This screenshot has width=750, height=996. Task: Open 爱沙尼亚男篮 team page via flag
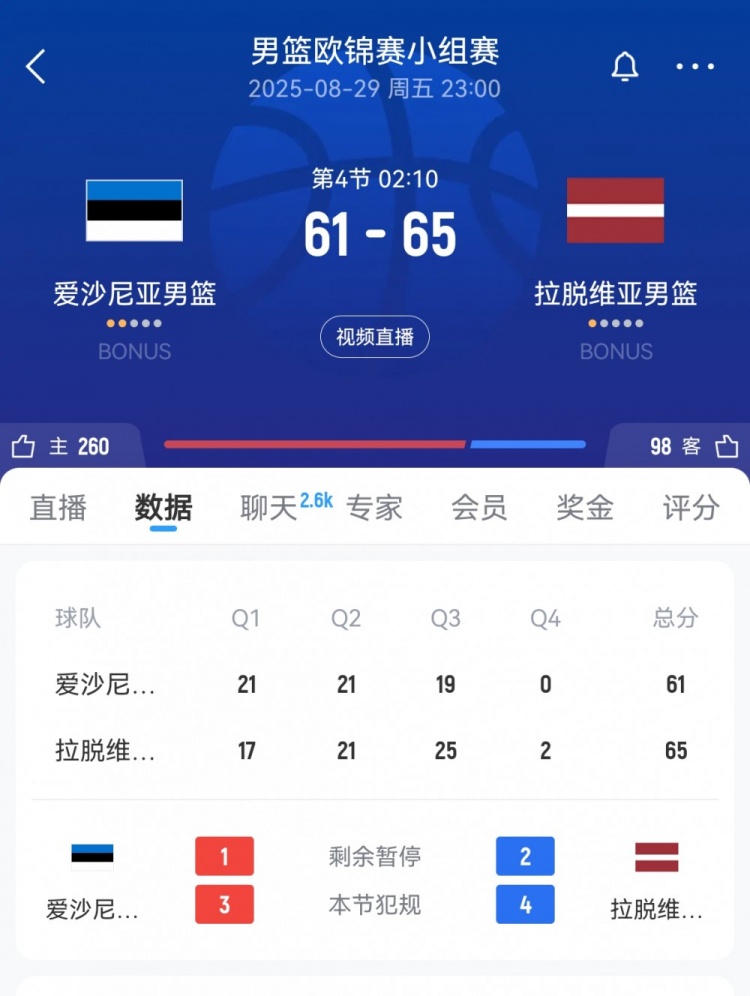coord(134,211)
